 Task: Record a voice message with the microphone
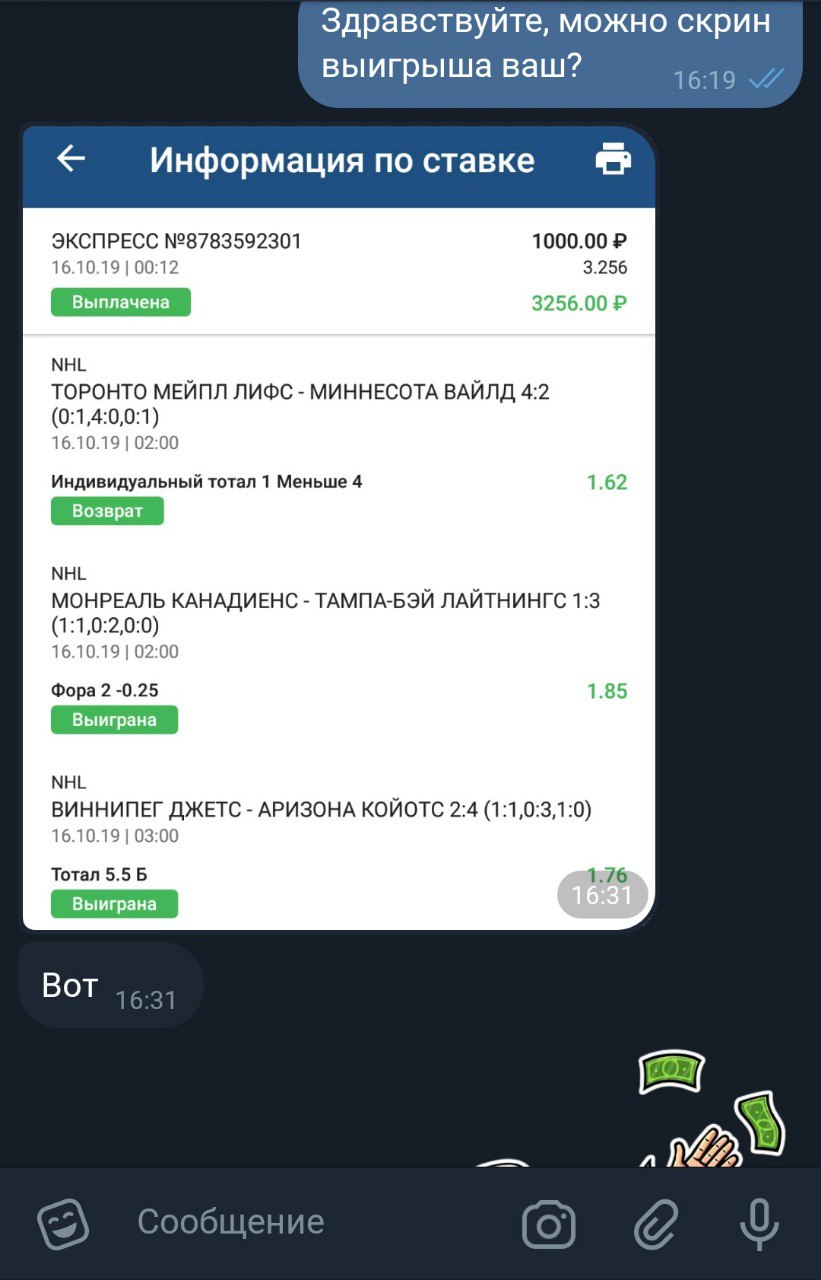pyautogui.click(x=759, y=1224)
